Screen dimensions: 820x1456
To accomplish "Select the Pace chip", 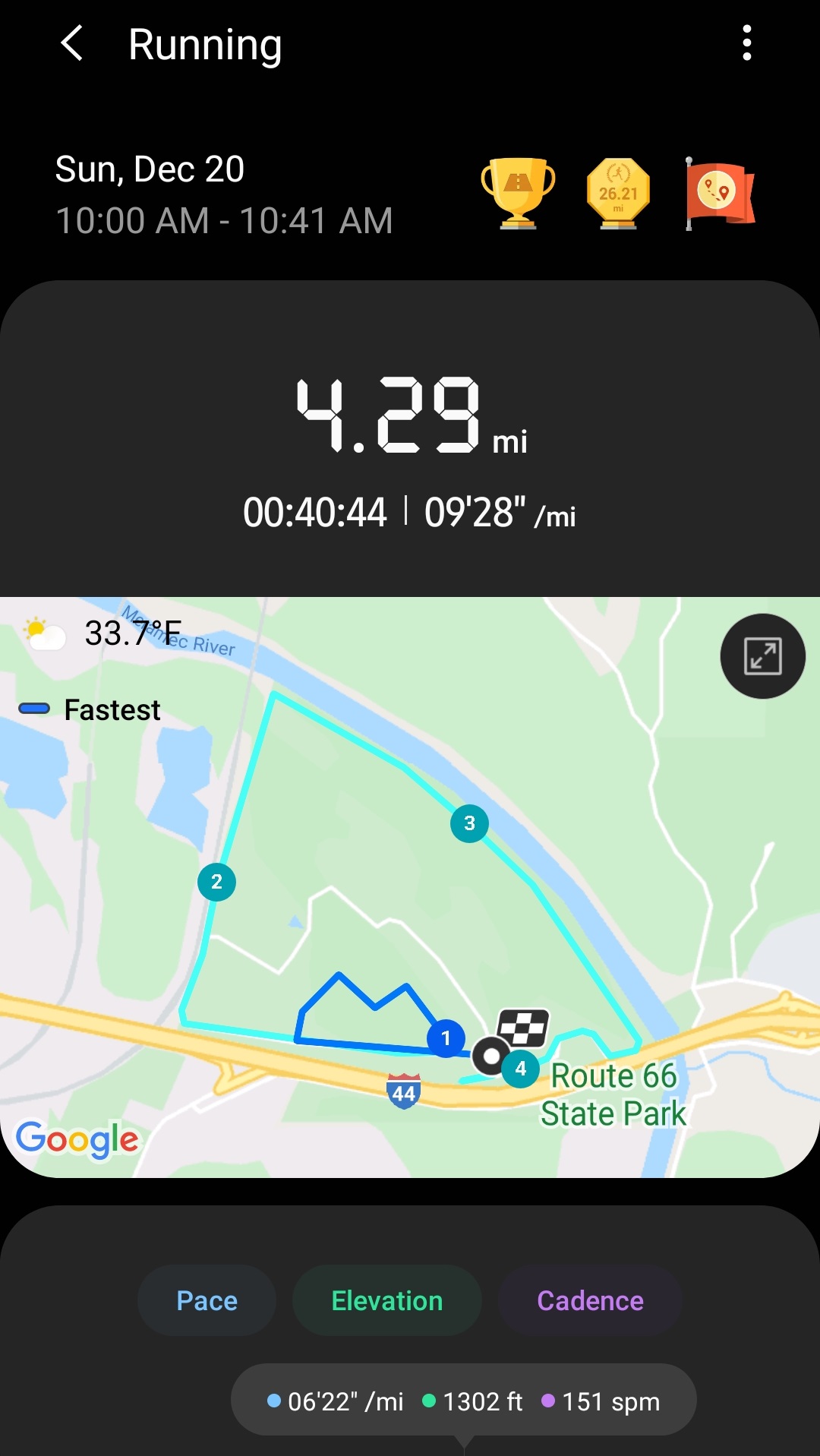I will (x=207, y=1300).
